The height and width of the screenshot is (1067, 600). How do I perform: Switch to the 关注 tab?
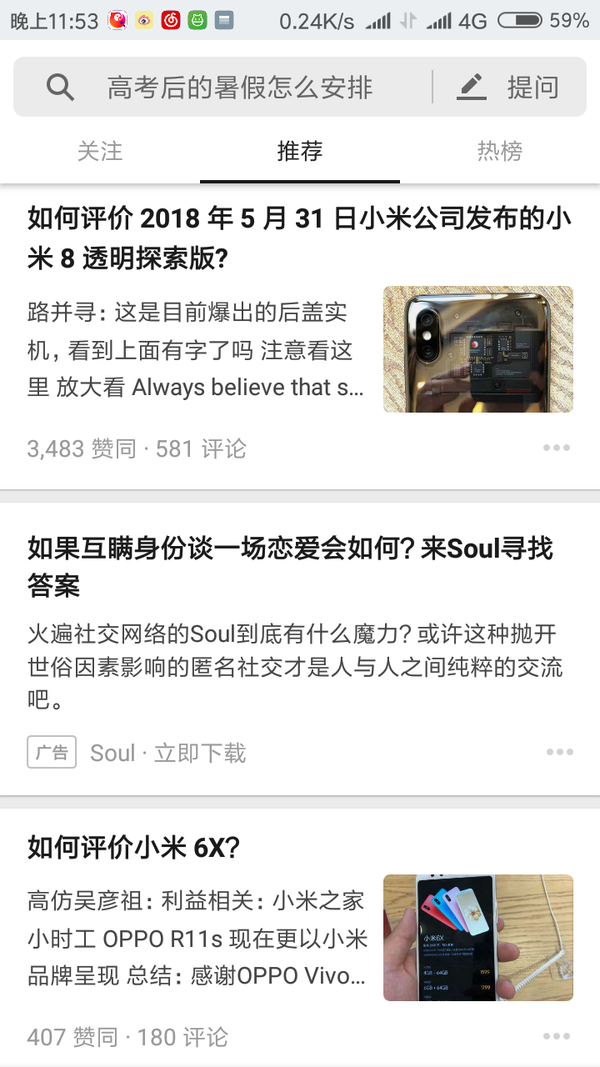pos(100,151)
